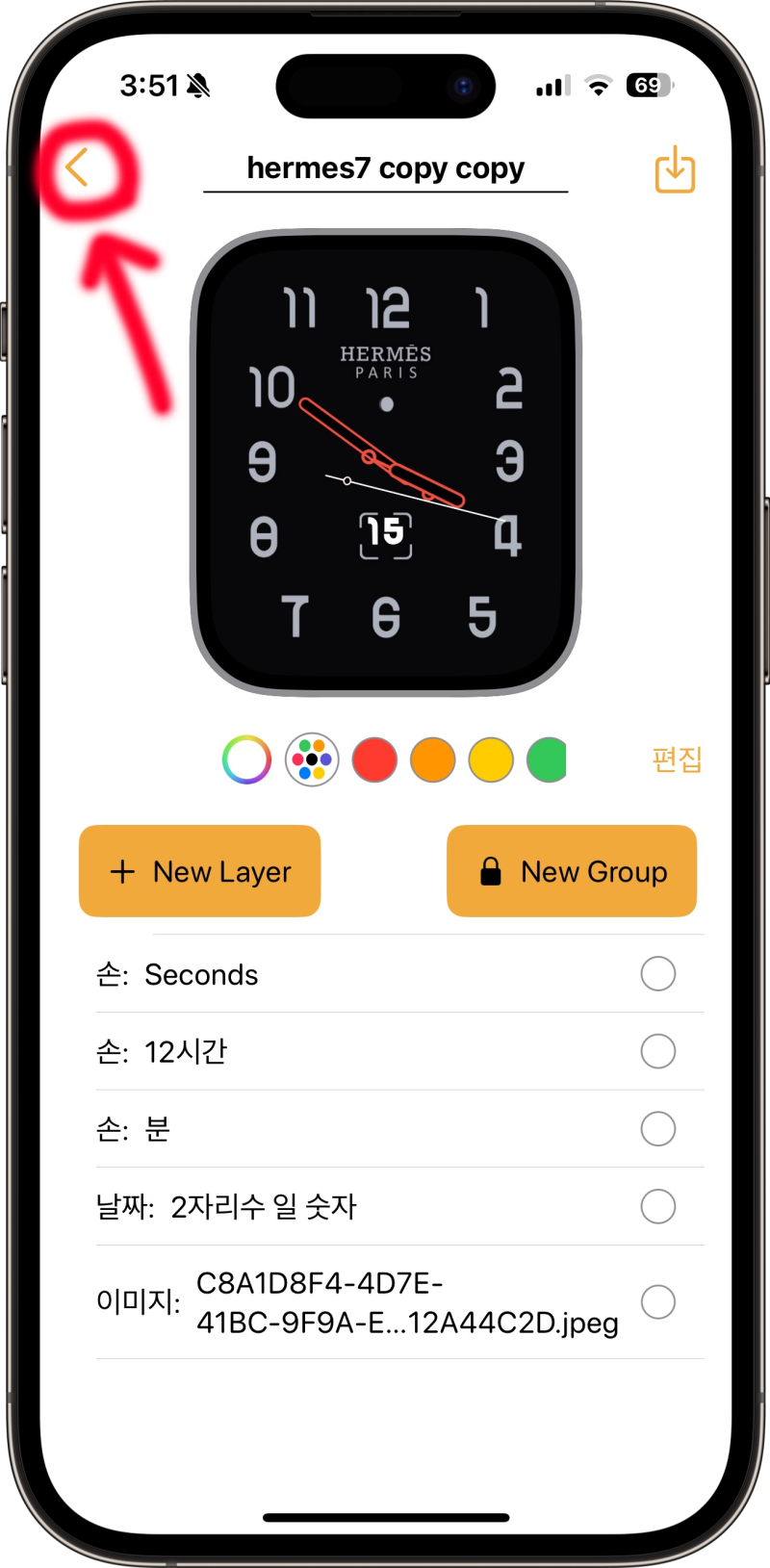Create a New Group

tap(572, 871)
